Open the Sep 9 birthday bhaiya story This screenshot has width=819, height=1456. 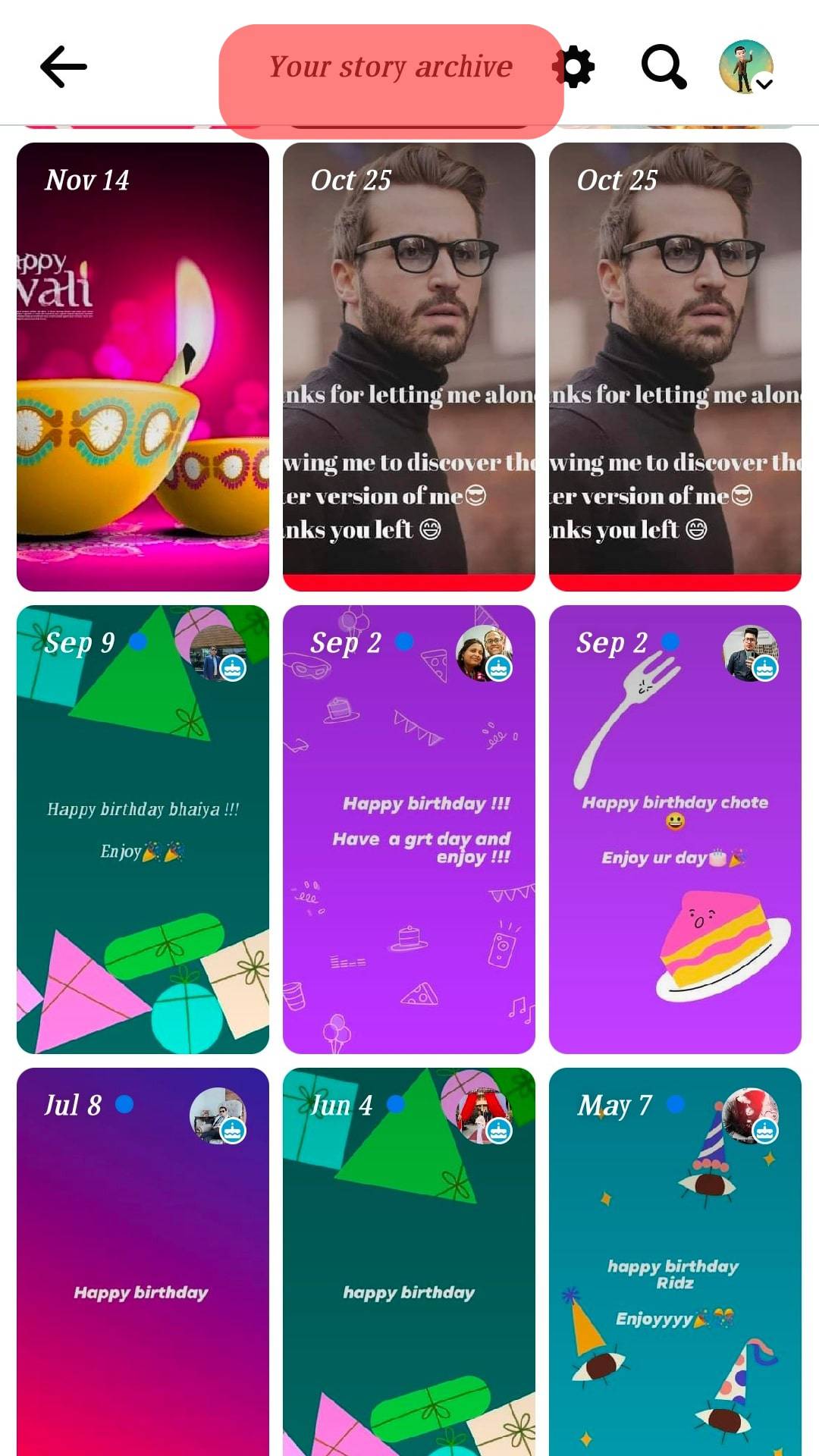click(143, 829)
